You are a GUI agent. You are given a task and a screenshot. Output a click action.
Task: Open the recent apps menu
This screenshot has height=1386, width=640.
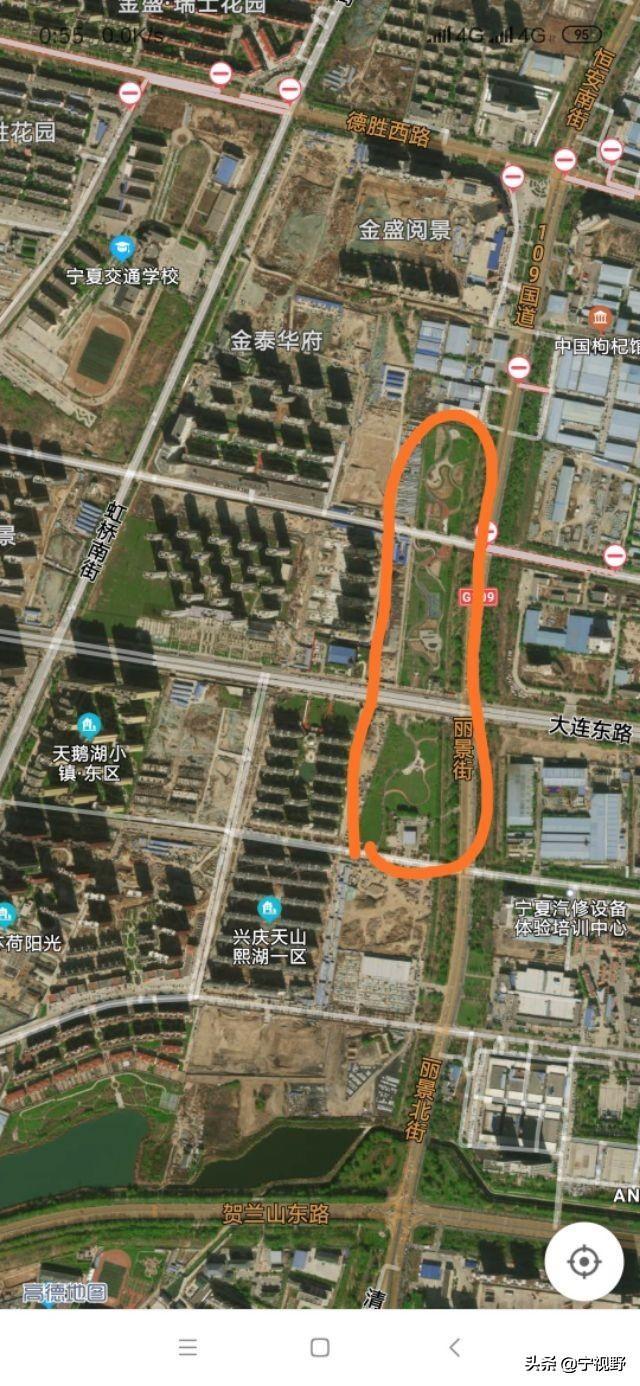tap(188, 1347)
